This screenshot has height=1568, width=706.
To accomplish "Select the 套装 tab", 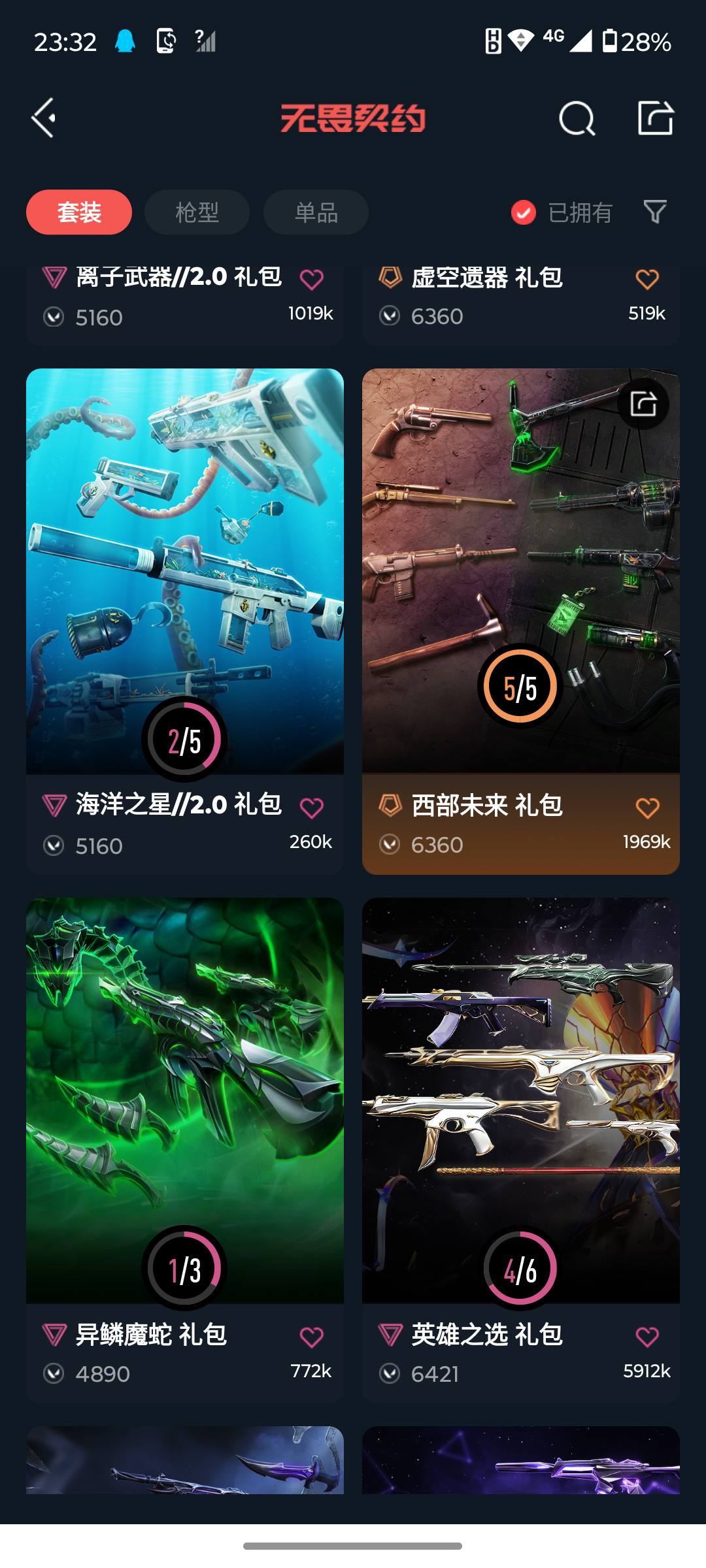I will coord(78,212).
